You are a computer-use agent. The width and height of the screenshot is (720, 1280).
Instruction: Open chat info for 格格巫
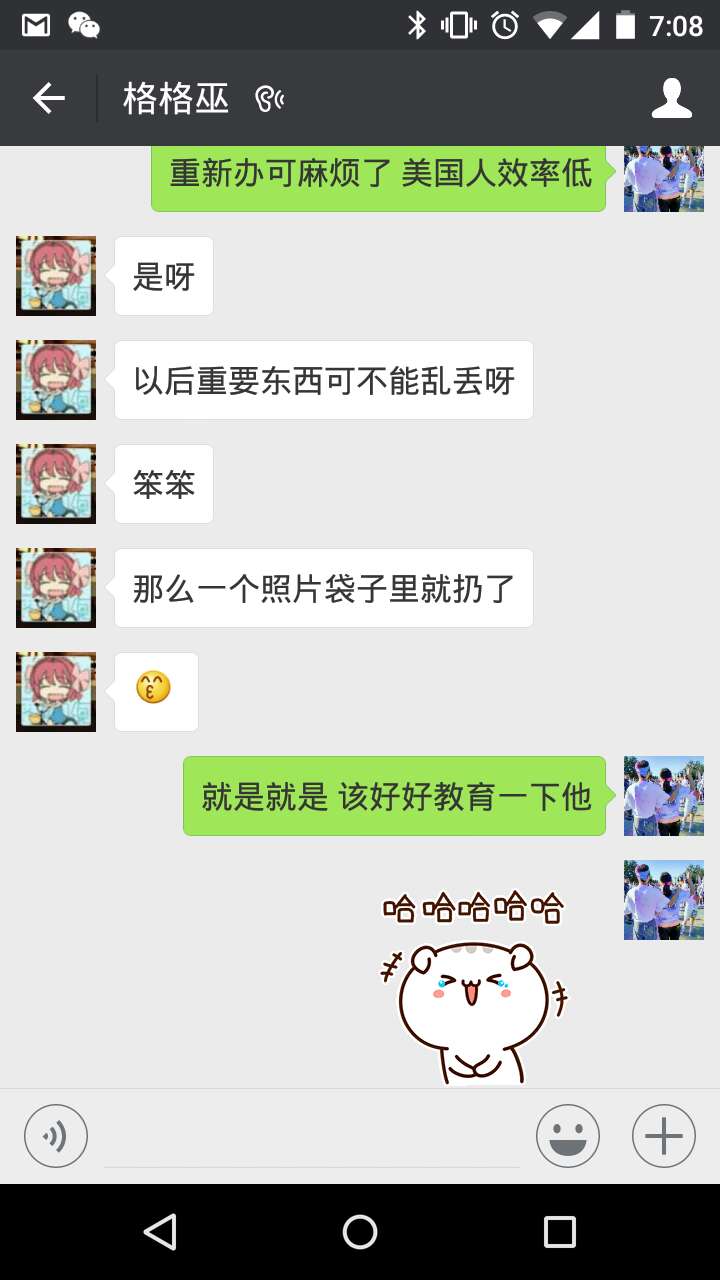click(x=672, y=98)
